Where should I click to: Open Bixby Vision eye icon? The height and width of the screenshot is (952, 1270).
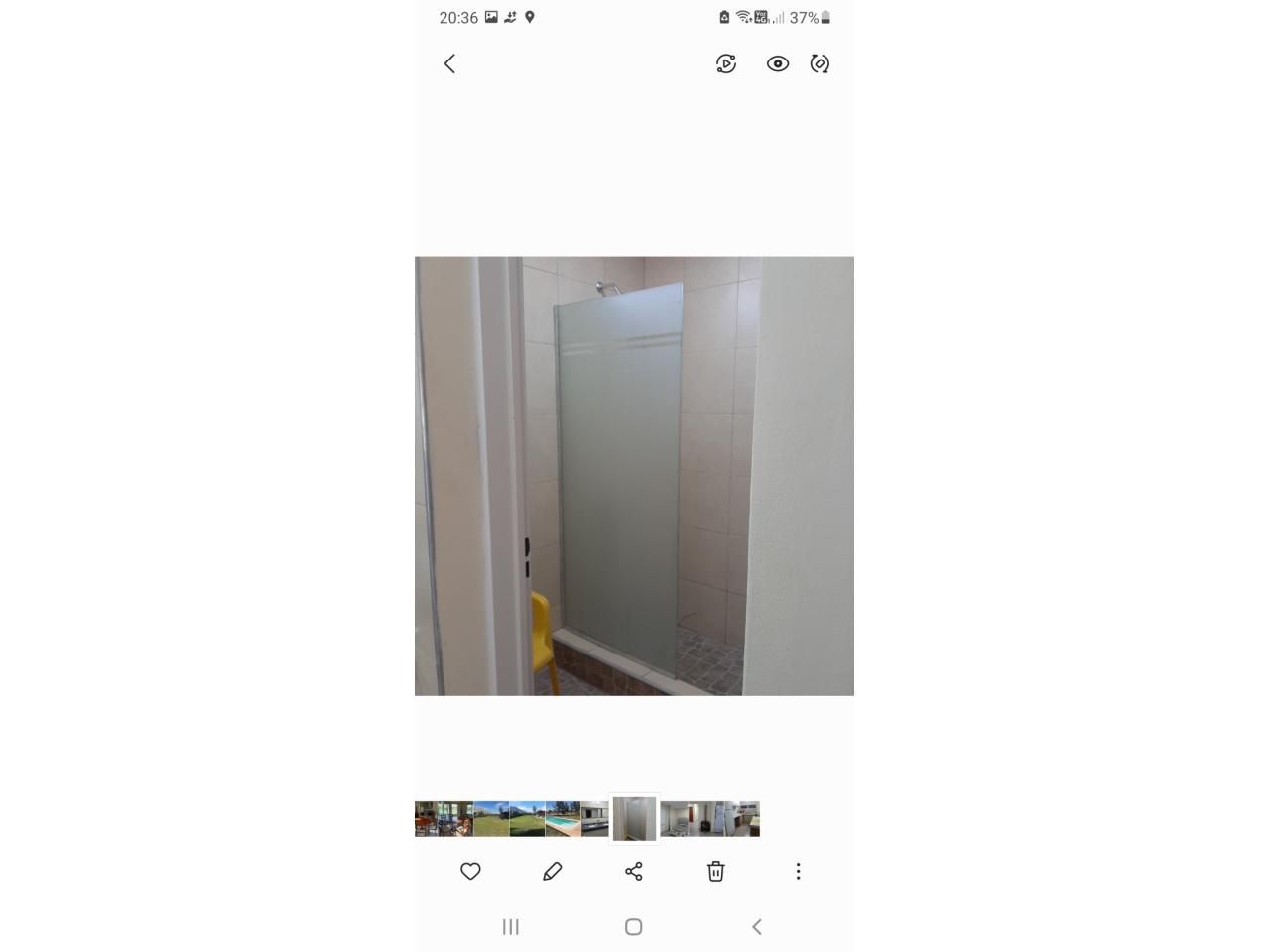click(x=778, y=64)
